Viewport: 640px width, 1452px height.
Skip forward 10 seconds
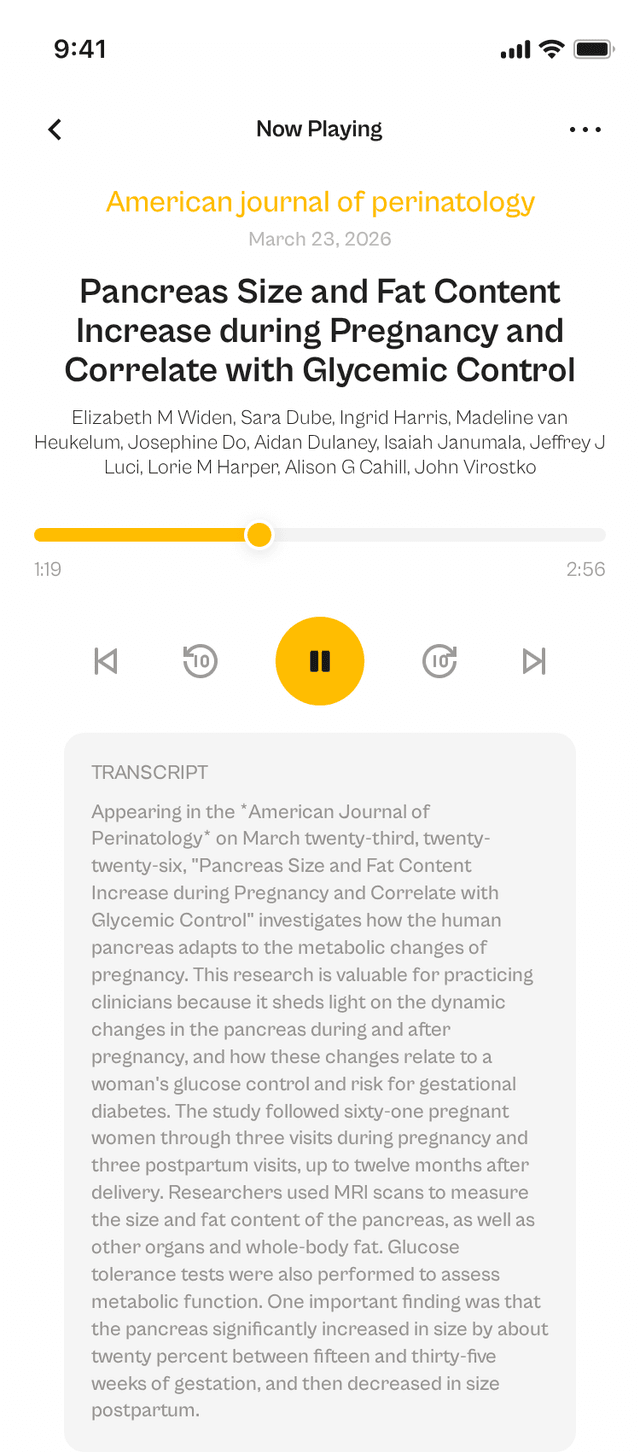pyautogui.click(x=440, y=661)
